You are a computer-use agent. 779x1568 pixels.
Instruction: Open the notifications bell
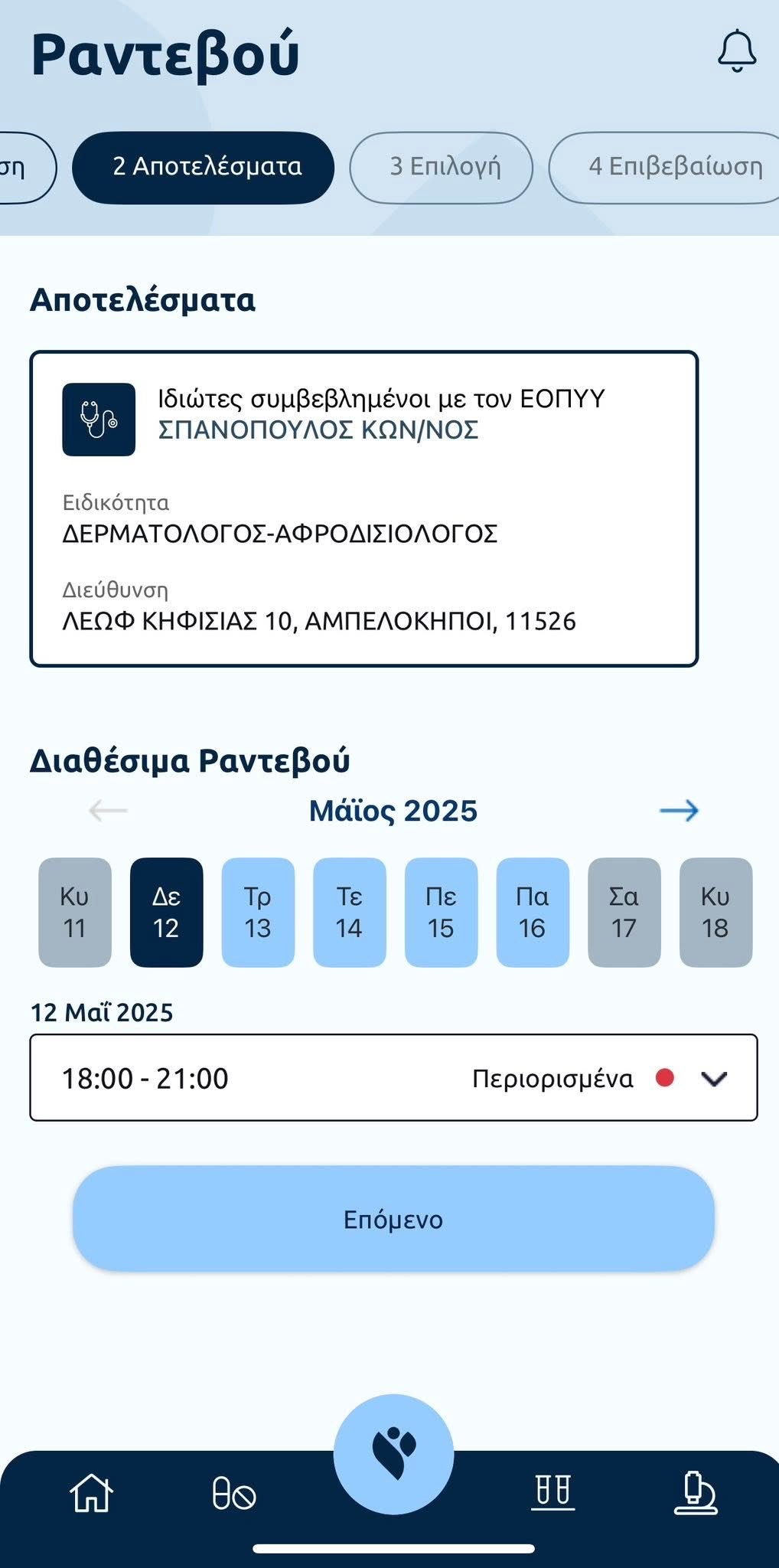point(736,52)
